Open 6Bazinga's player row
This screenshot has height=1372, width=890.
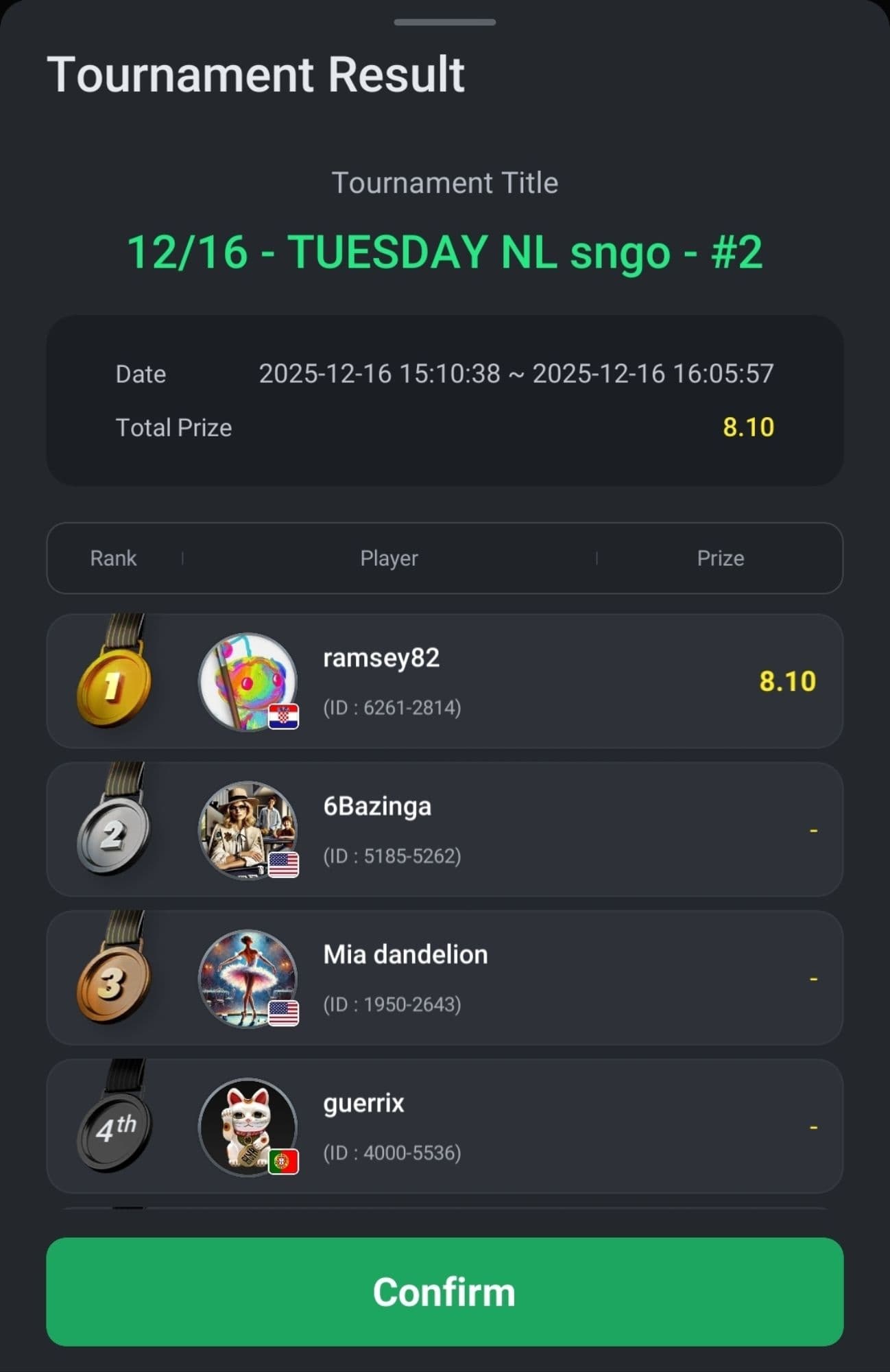(x=444, y=829)
